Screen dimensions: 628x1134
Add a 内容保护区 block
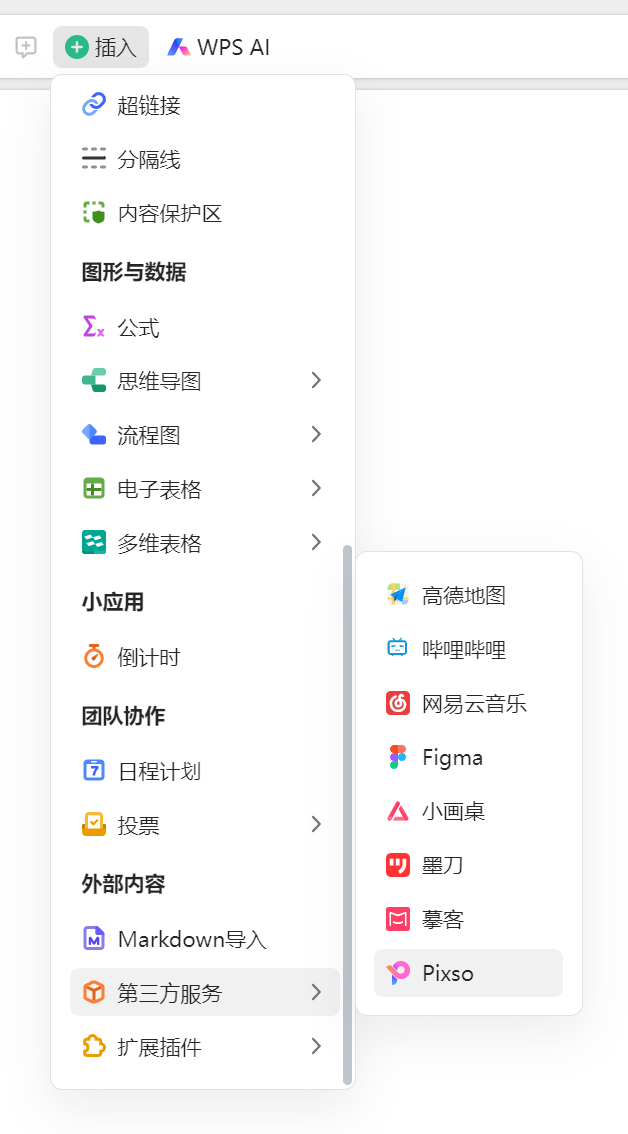(205, 213)
